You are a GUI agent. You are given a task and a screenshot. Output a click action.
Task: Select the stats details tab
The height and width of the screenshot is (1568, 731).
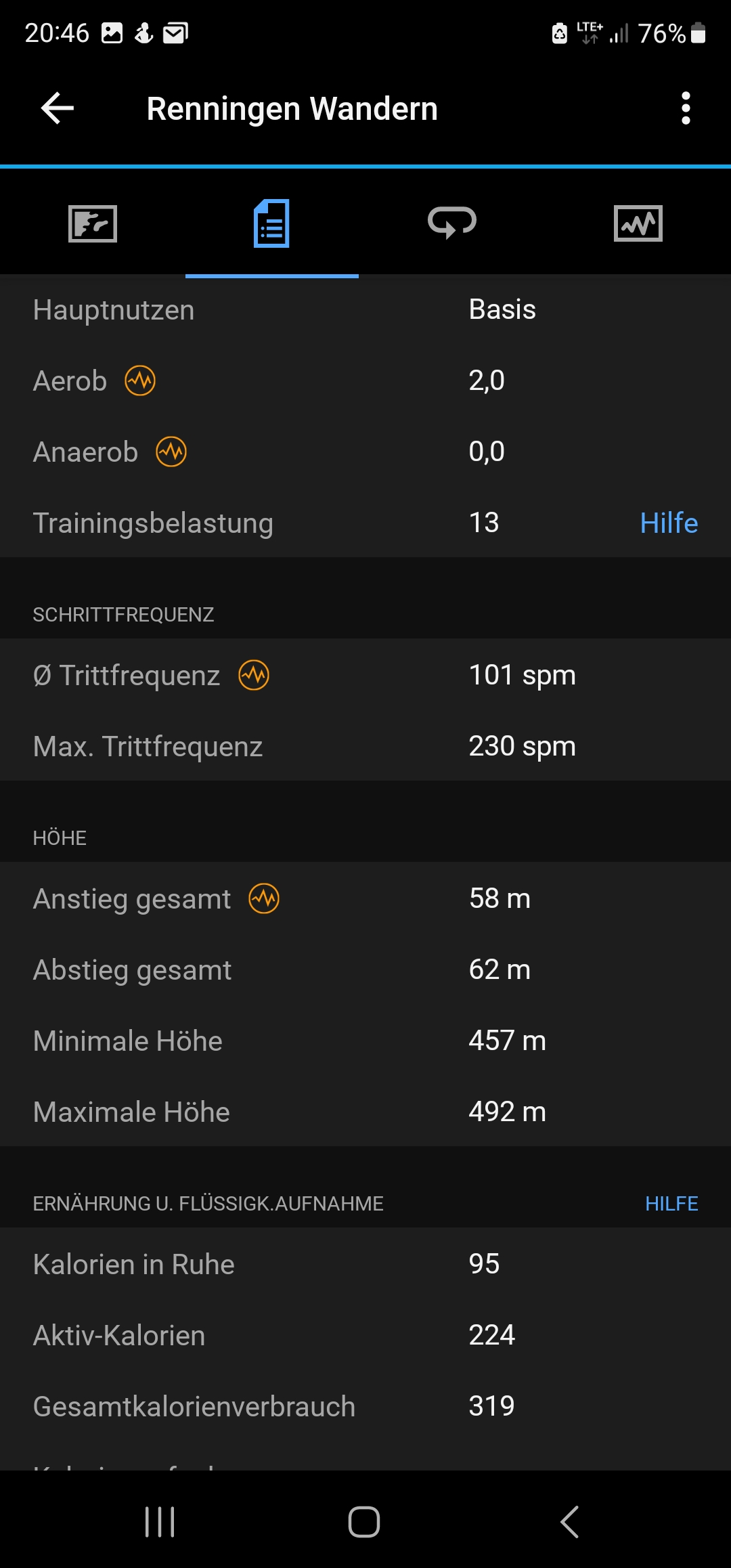click(x=271, y=223)
